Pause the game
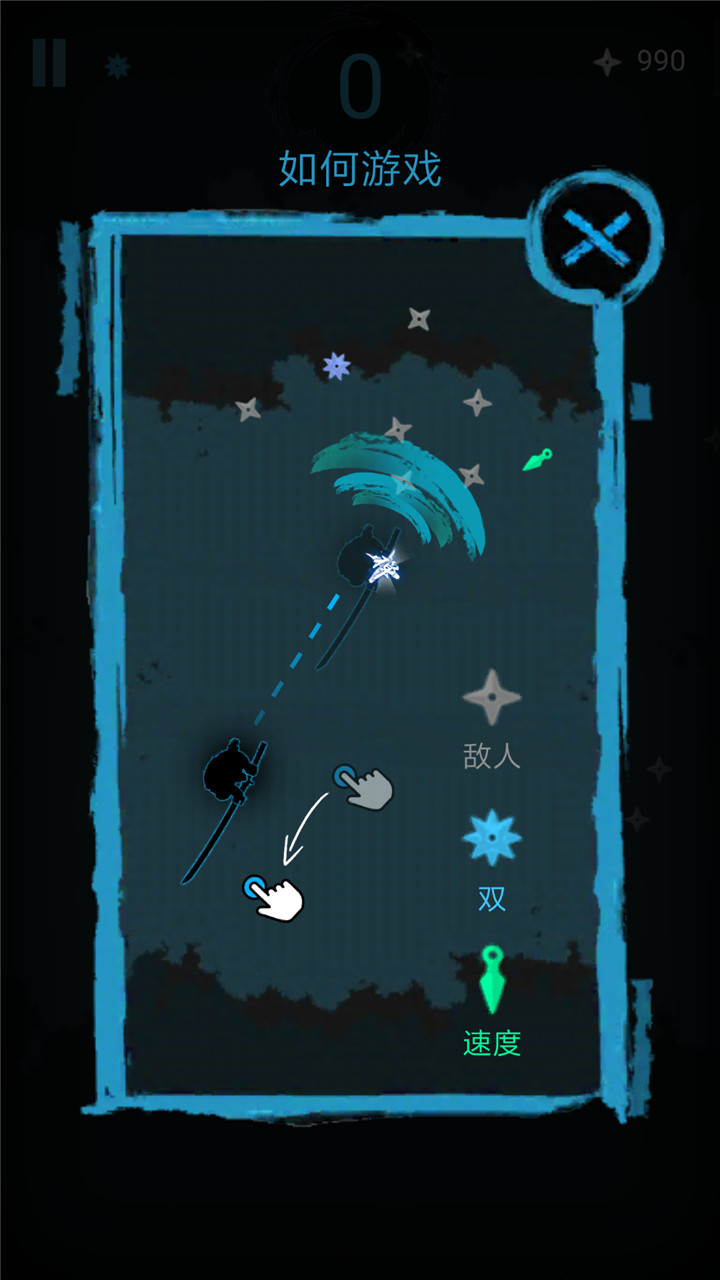The image size is (720, 1280). (x=49, y=62)
